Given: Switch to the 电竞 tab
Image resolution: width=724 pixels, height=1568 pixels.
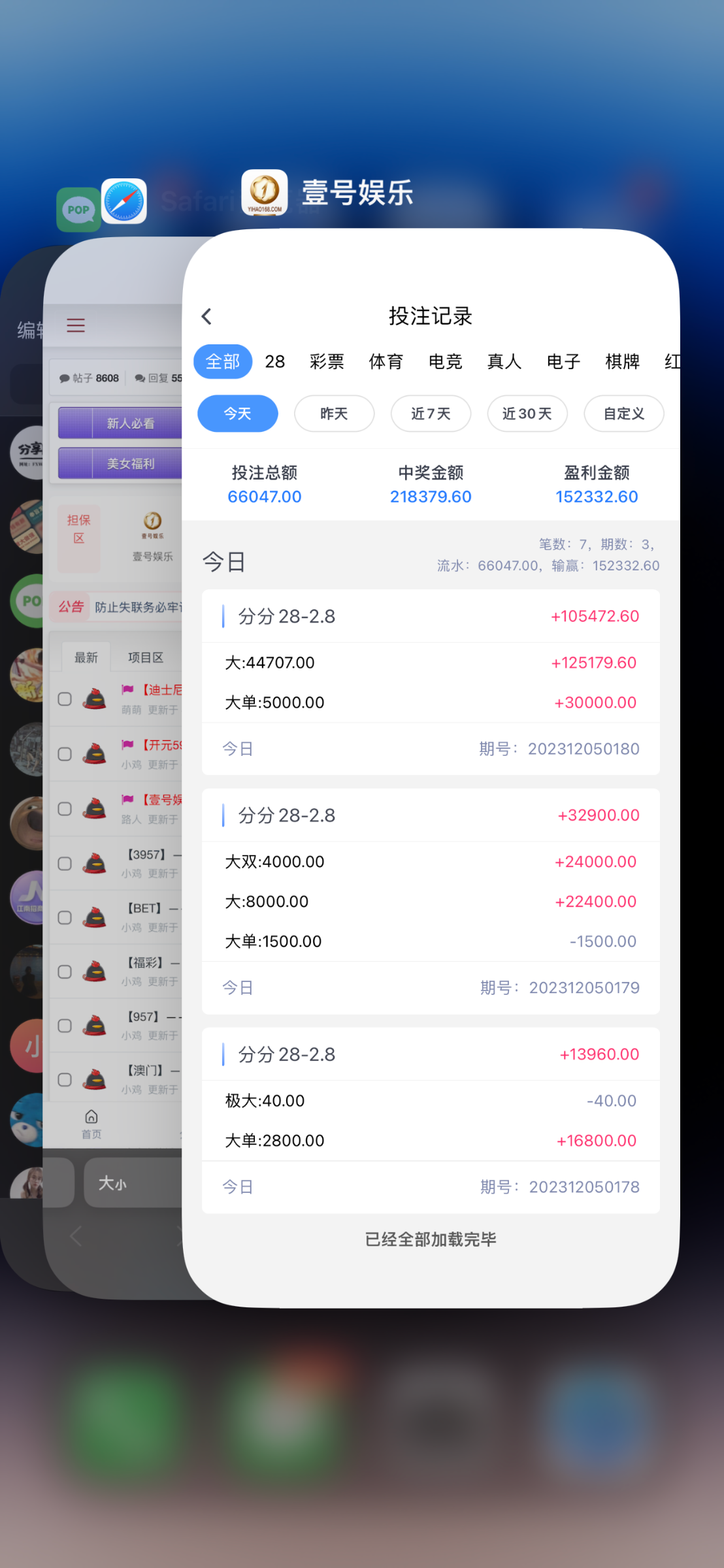Looking at the screenshot, I should [445, 361].
